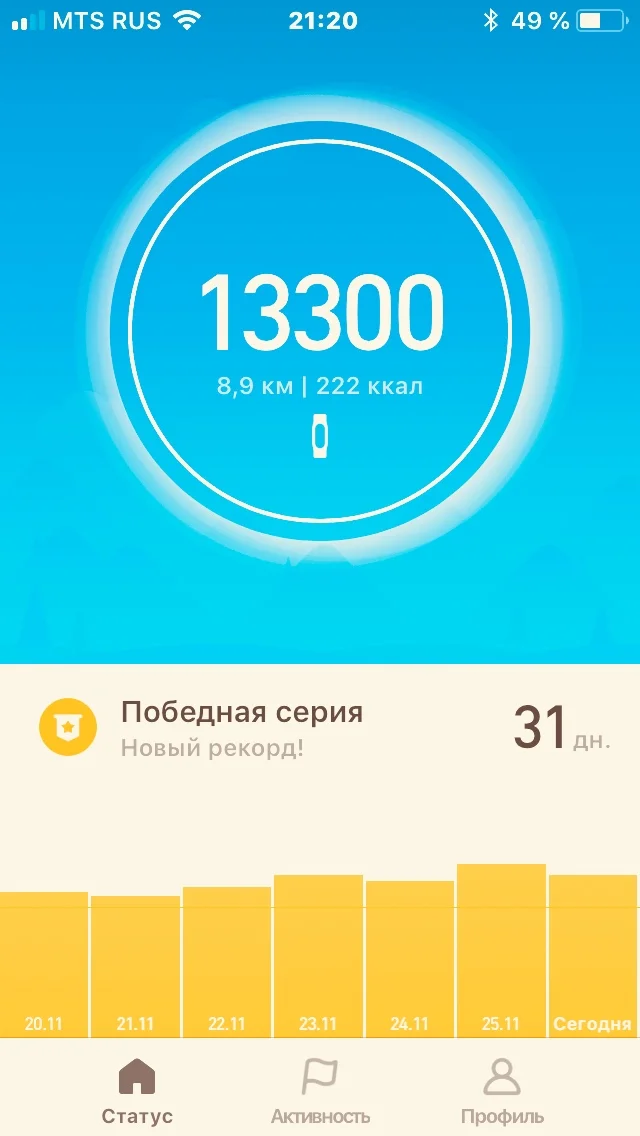Select the 25.11 bar in the chart
The image size is (640, 1136).
coord(501,951)
